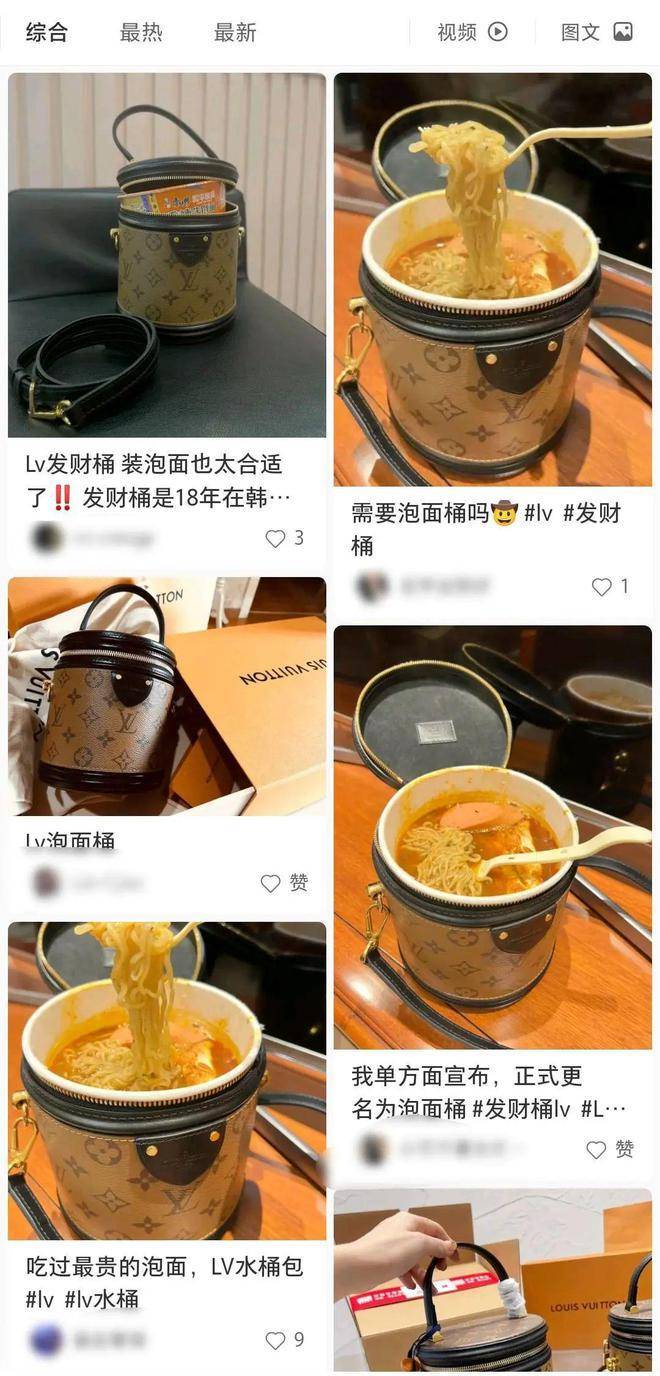The image size is (660, 1376).
Task: Switch to the 最热 tab
Action: 141,32
